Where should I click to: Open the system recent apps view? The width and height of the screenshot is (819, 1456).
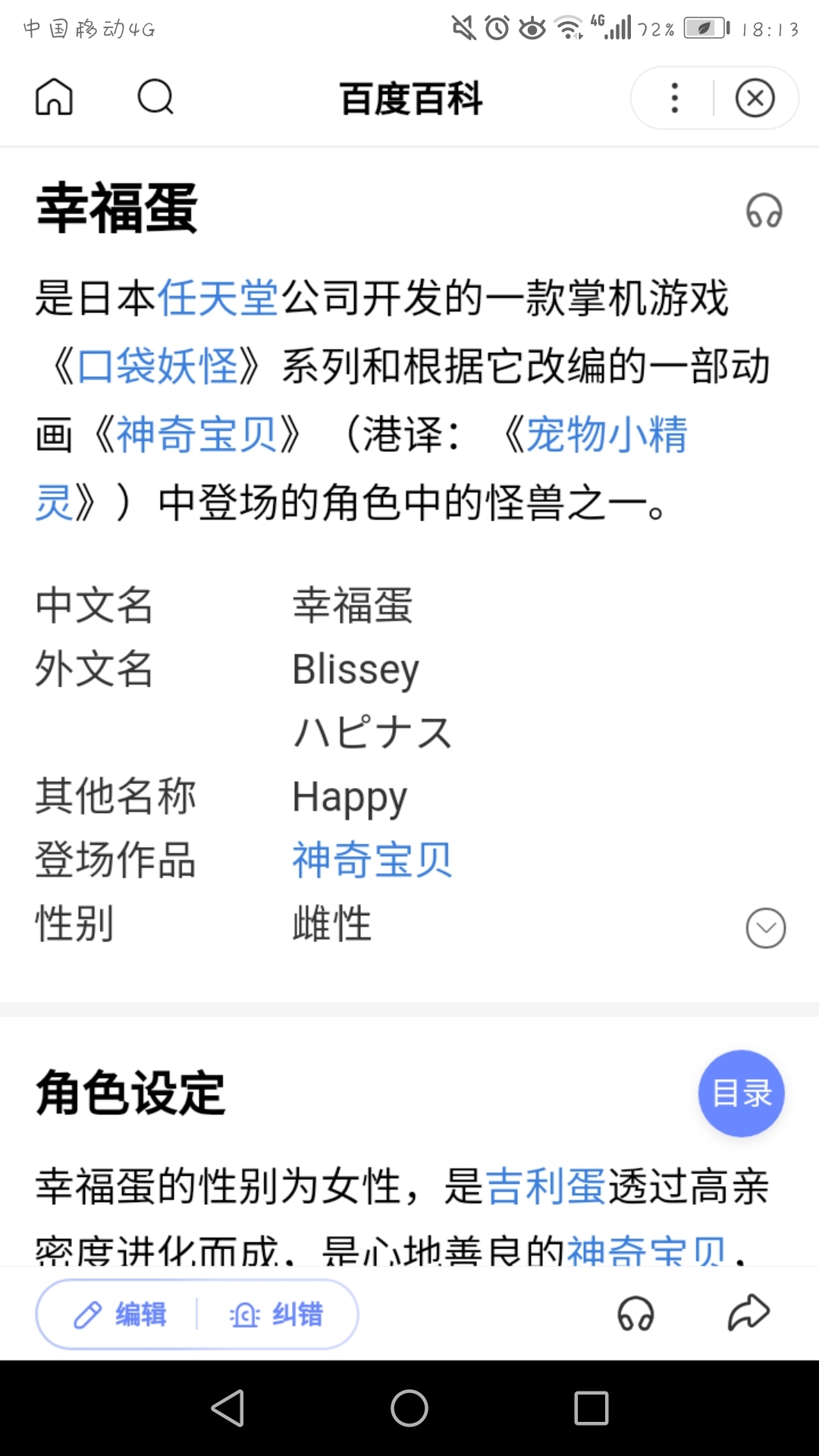pos(591,1408)
